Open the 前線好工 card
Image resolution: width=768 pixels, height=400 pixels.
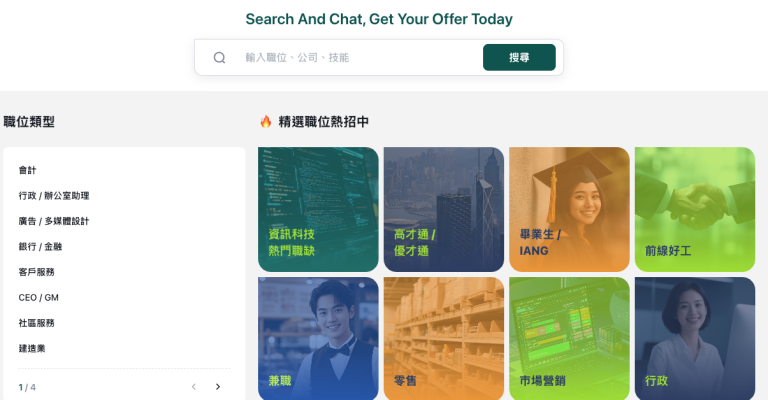click(x=695, y=209)
